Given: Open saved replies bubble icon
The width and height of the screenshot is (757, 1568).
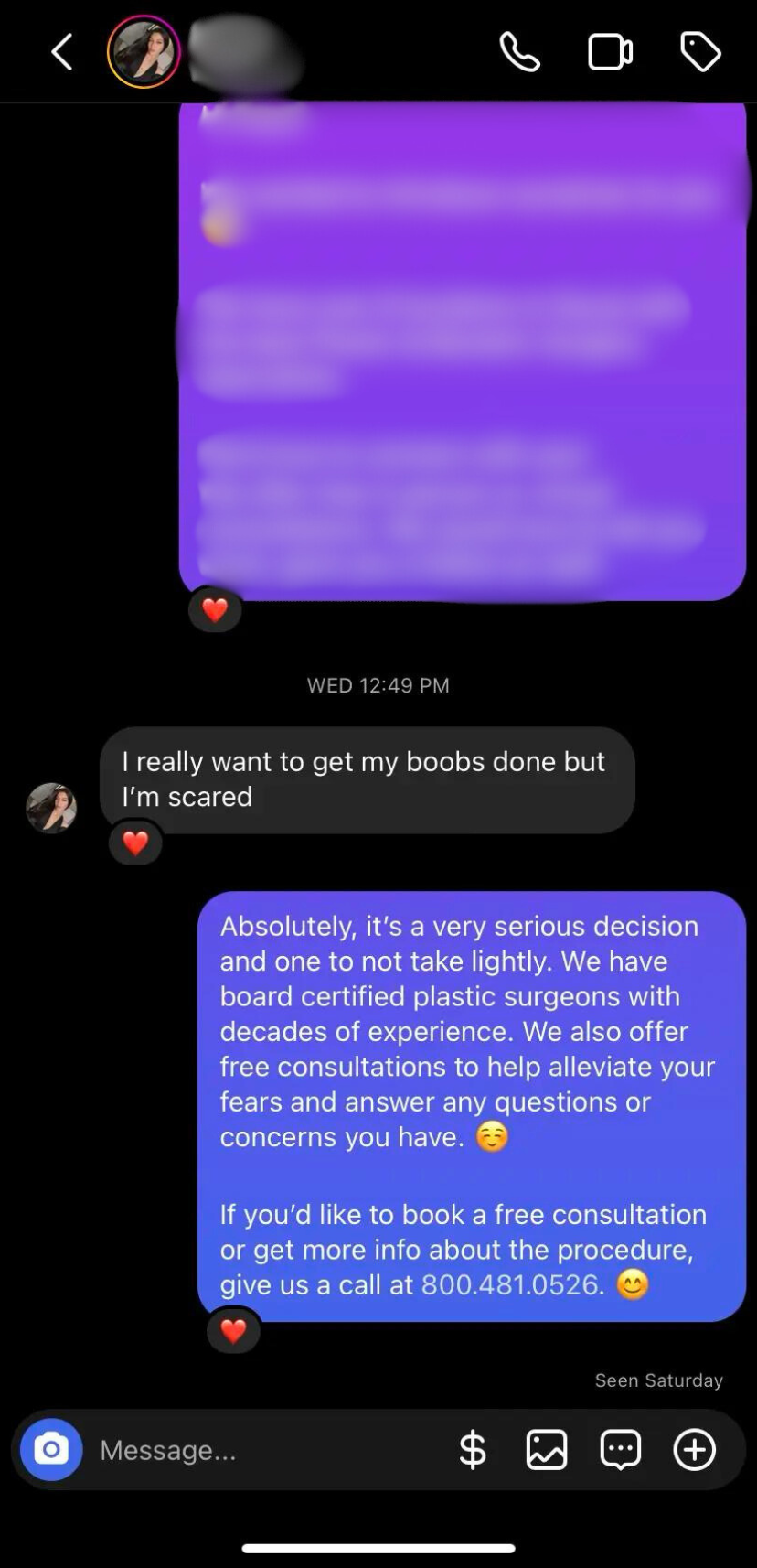Looking at the screenshot, I should point(620,1450).
